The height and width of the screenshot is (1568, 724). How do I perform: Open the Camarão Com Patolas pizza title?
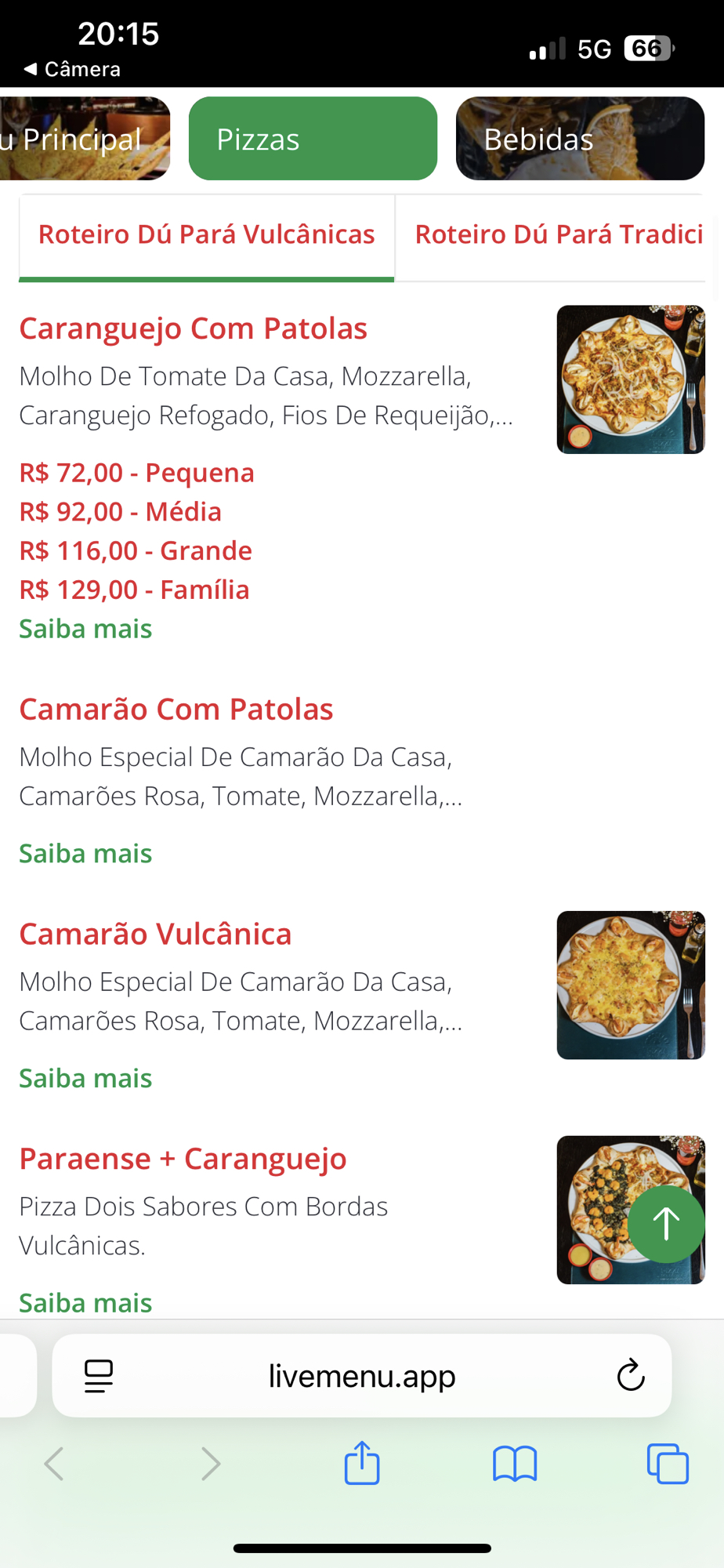click(176, 709)
